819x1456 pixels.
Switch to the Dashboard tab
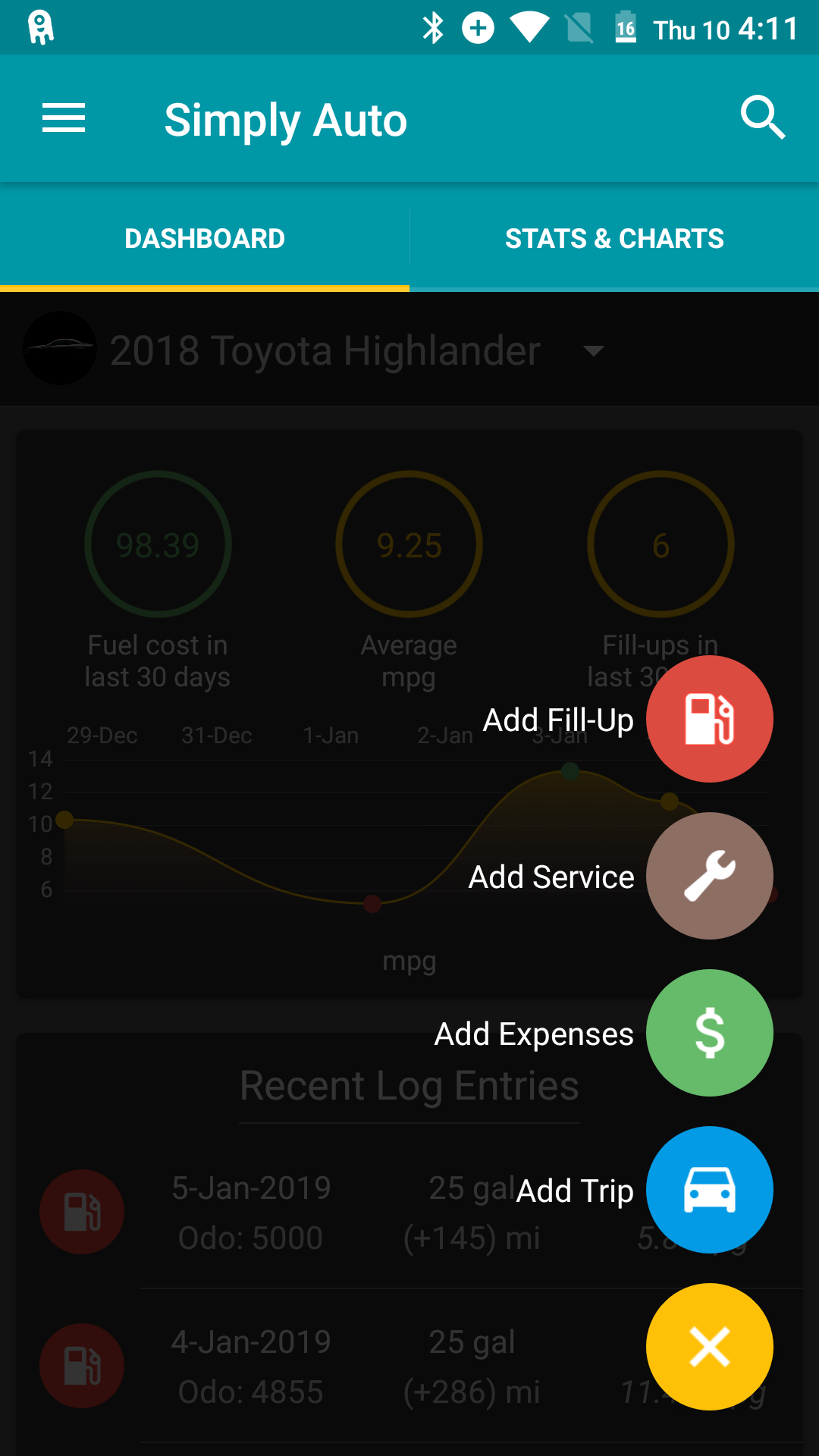205,239
